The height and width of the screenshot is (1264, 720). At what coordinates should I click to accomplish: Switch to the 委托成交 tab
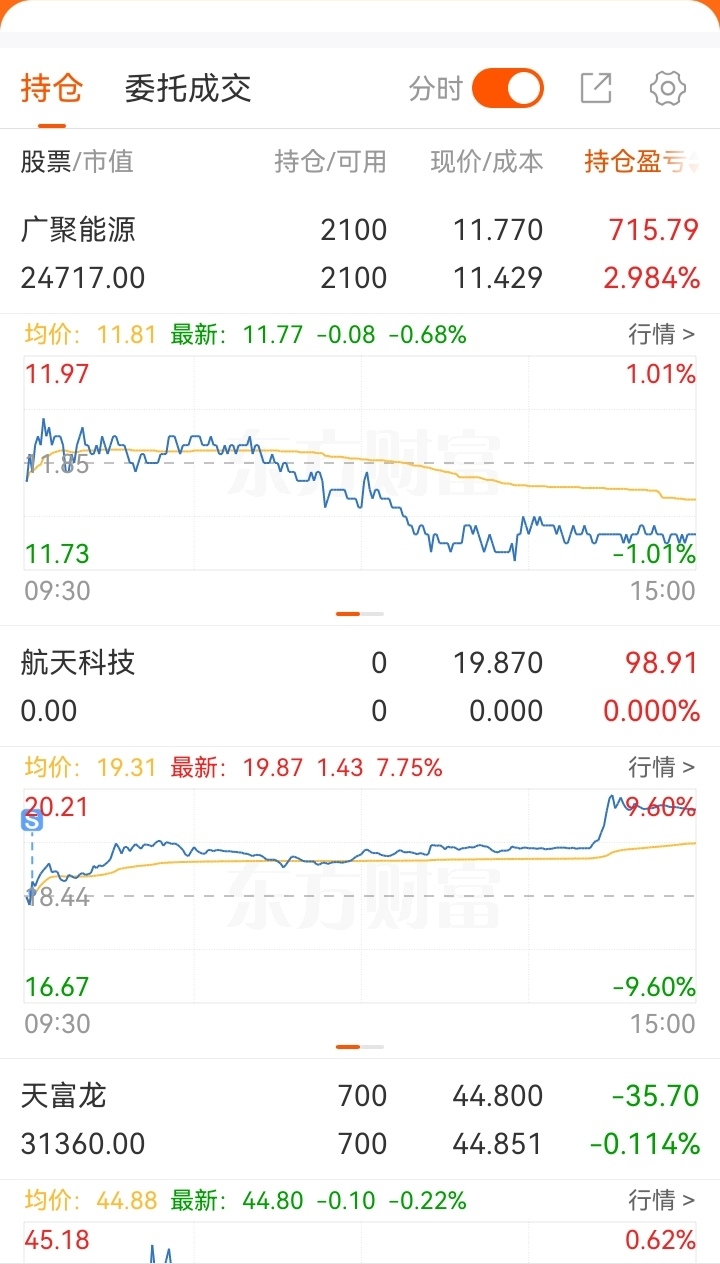[x=187, y=89]
